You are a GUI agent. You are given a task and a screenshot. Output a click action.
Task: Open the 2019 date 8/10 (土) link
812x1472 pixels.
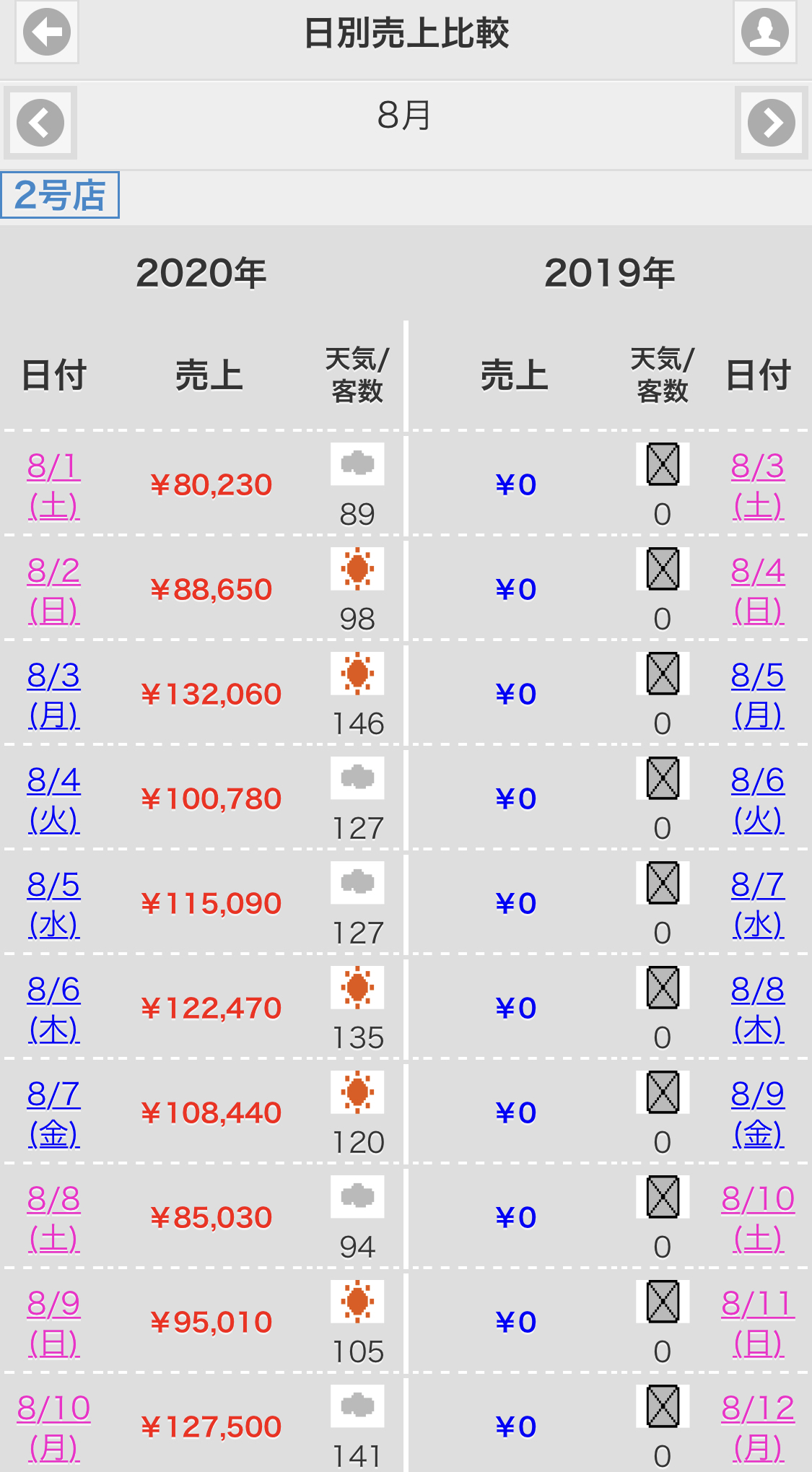[758, 1219]
